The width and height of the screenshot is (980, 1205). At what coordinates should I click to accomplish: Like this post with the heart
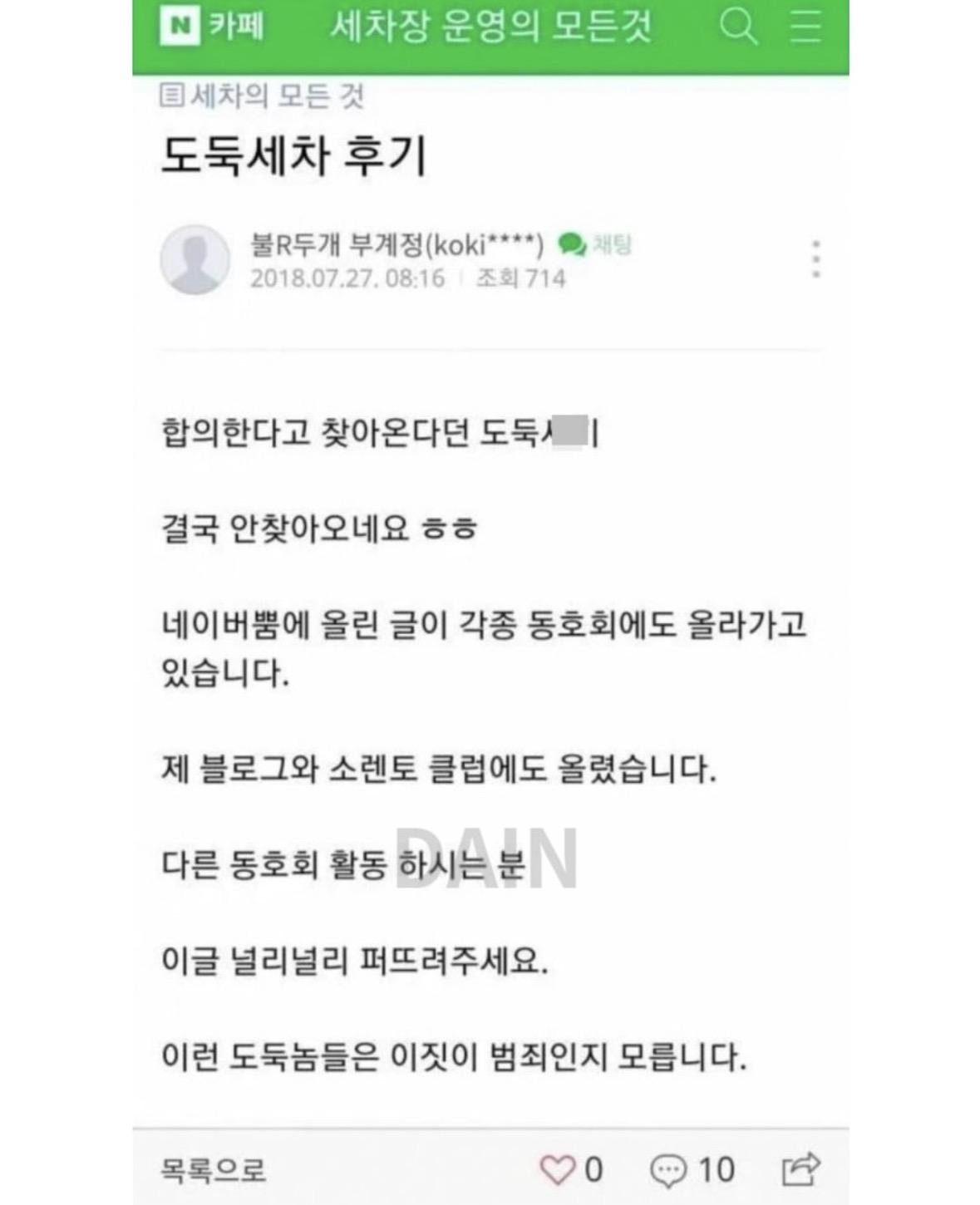tap(559, 1170)
